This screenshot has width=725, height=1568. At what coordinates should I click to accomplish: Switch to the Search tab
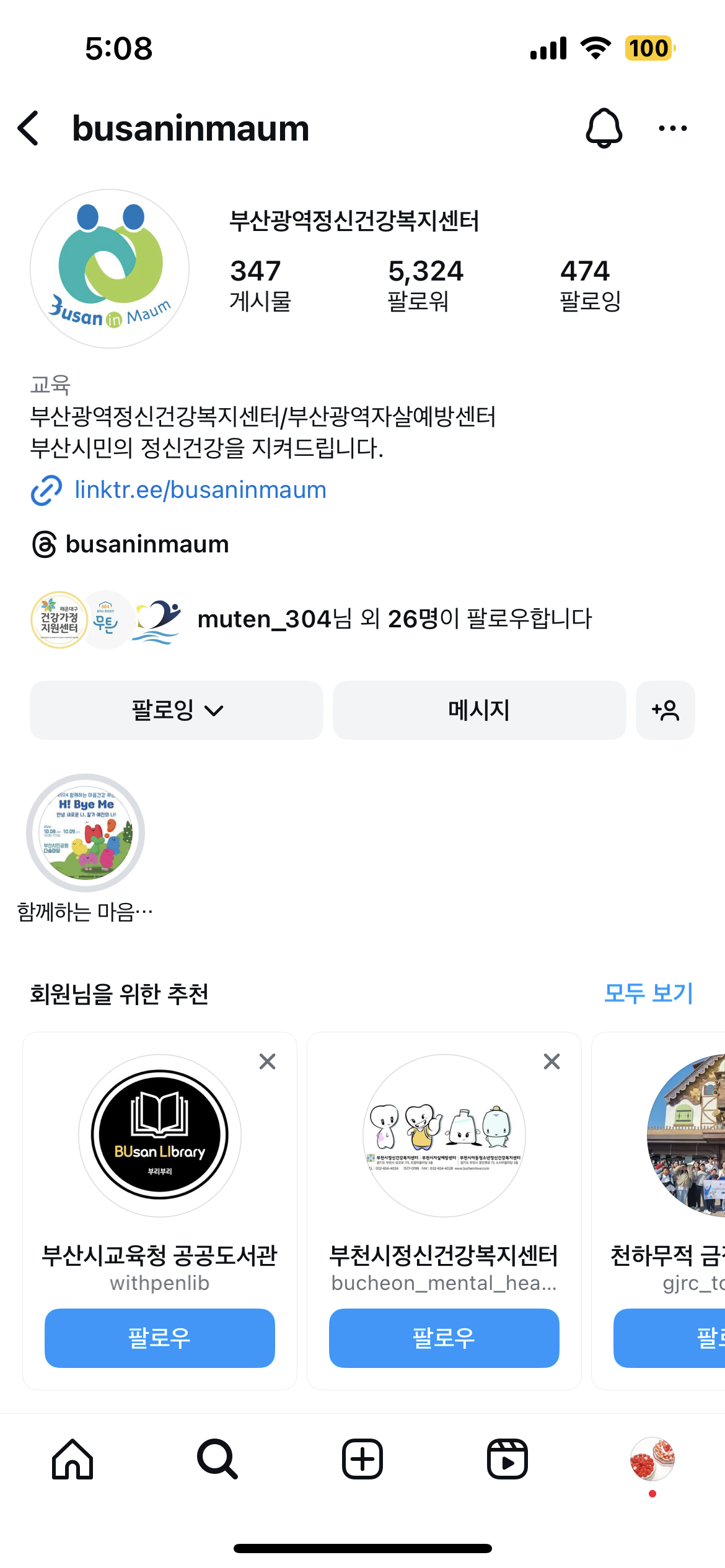pos(217,1459)
